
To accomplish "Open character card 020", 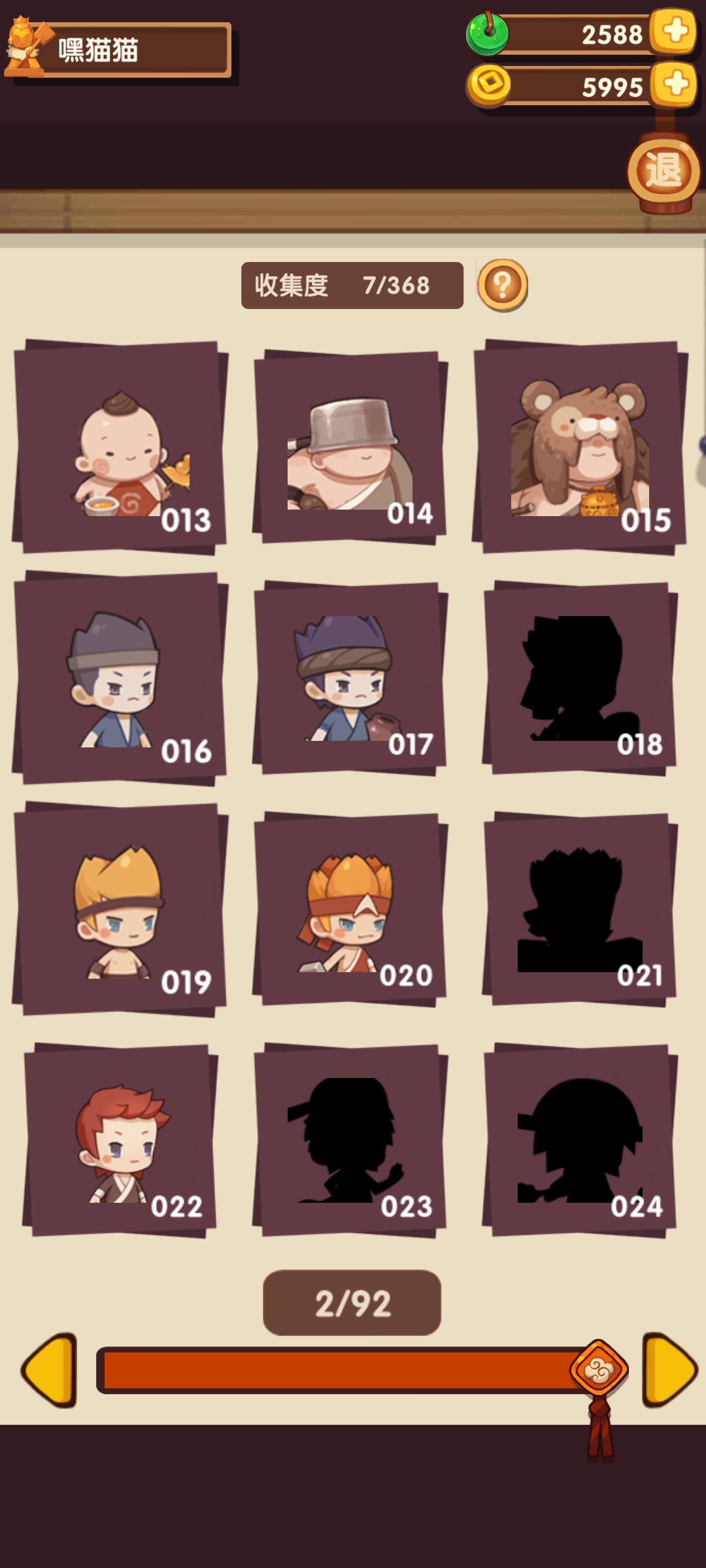I will click(350, 909).
